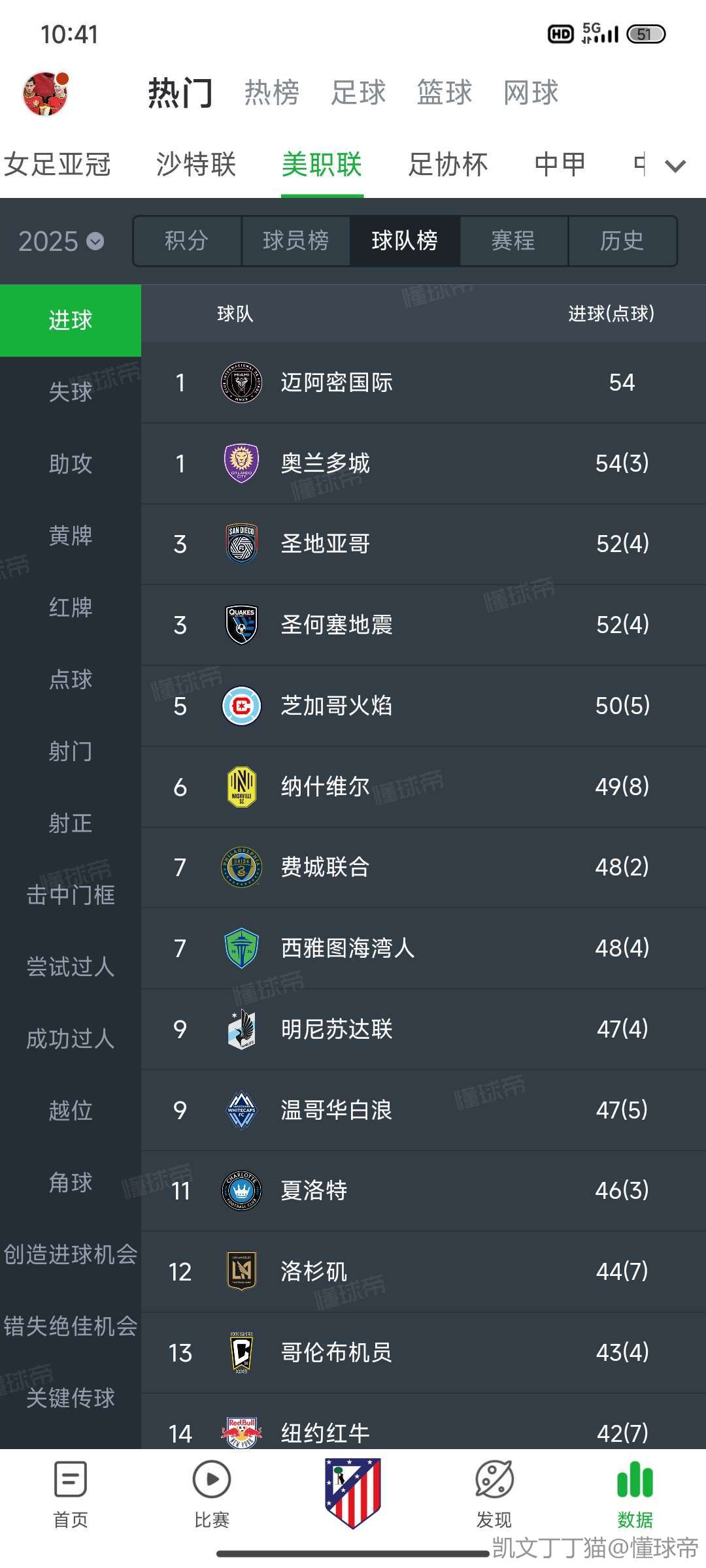This screenshot has height=1568, width=706.
Task: Open the profile avatar
Action: (x=45, y=93)
